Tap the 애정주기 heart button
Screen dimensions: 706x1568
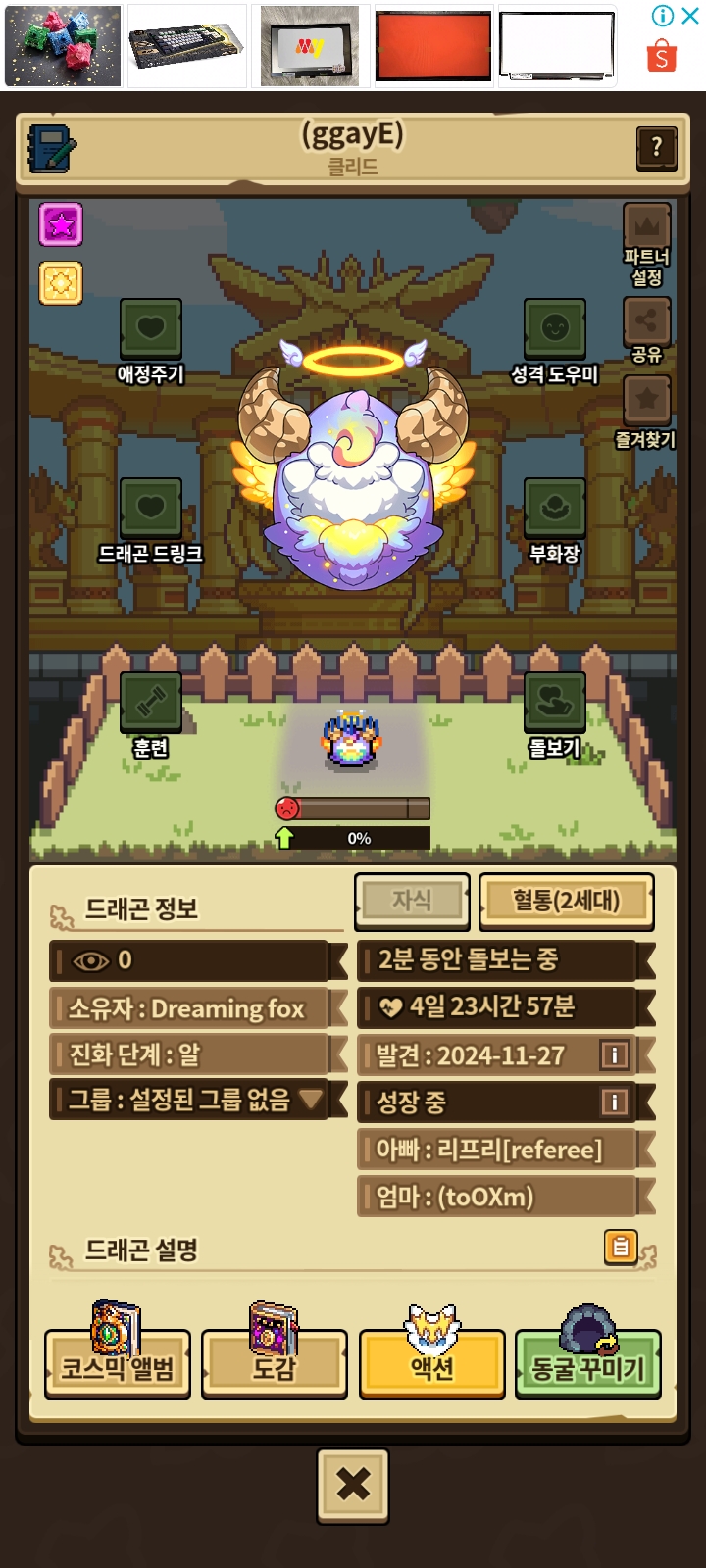tap(150, 329)
